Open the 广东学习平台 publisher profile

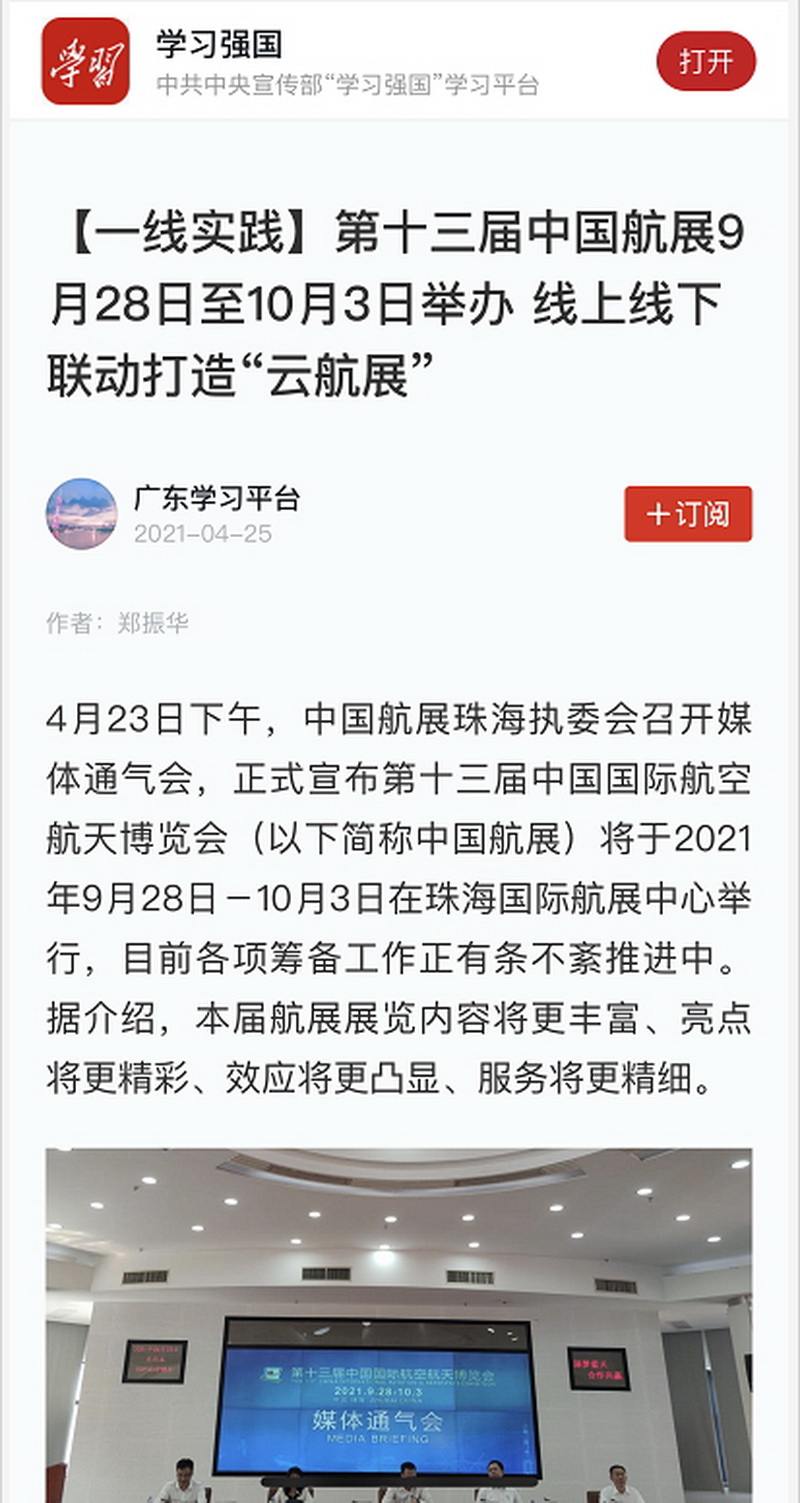(217, 498)
